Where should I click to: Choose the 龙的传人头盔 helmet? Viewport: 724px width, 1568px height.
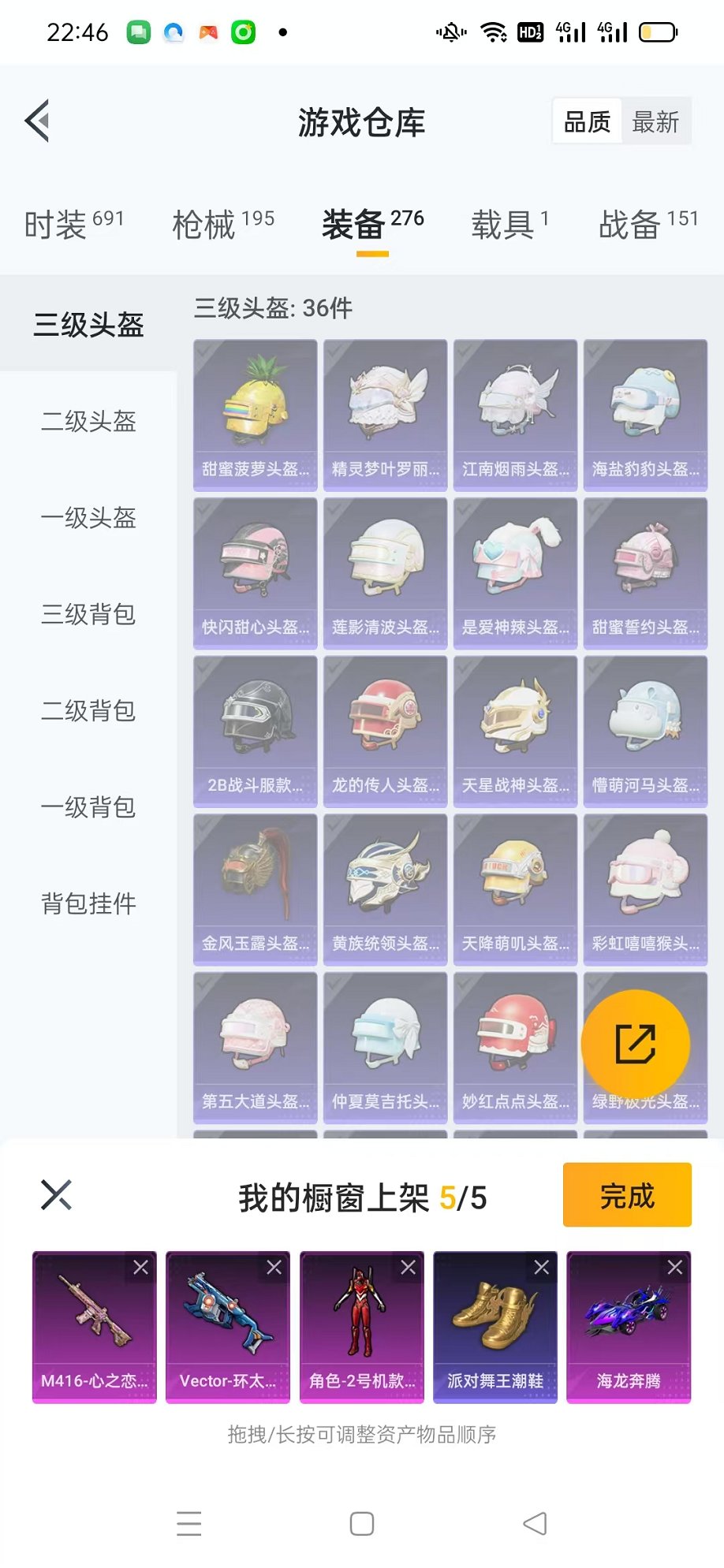point(385,731)
